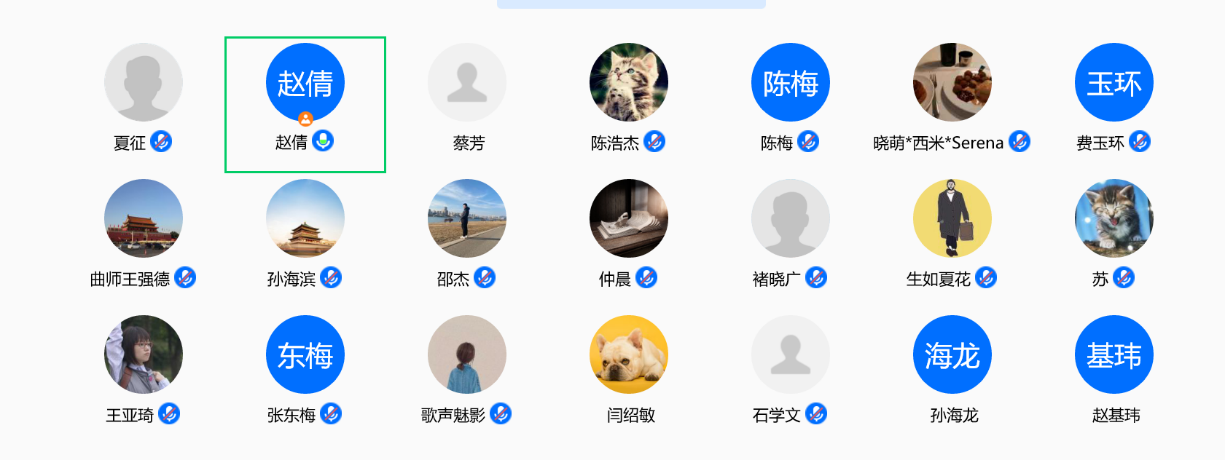Open participant 仲晨

pyautogui.click(x=629, y=219)
